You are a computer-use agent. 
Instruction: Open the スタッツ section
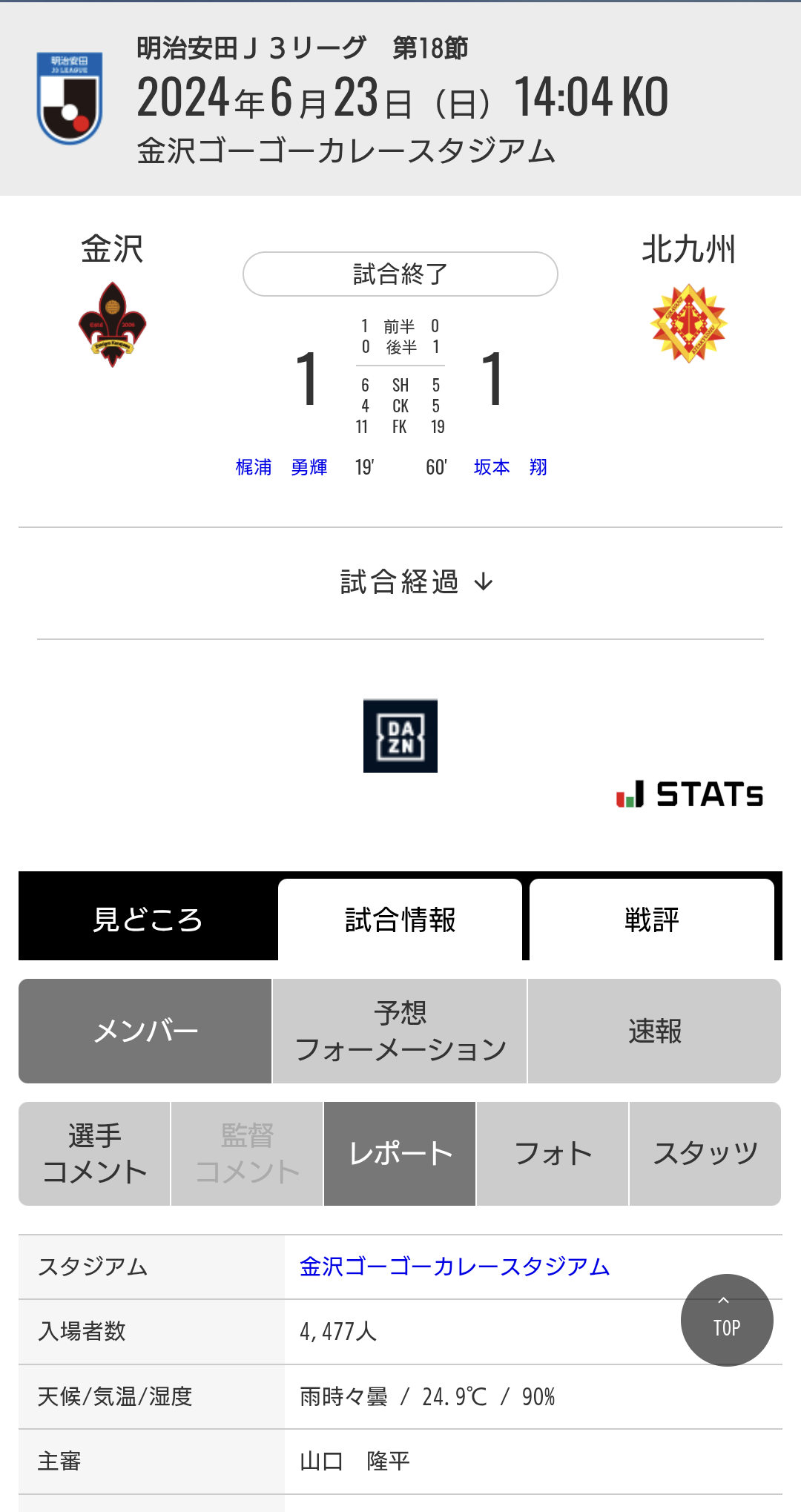705,1154
